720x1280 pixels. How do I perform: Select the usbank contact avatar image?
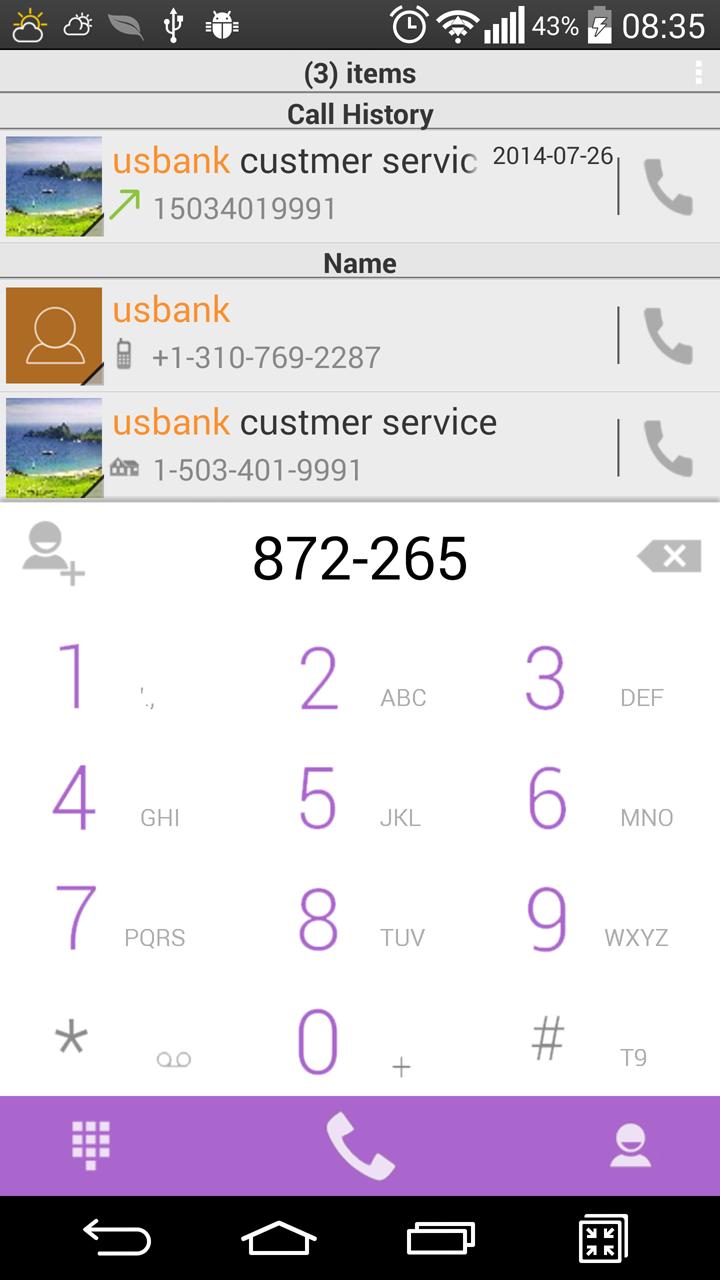[54, 335]
